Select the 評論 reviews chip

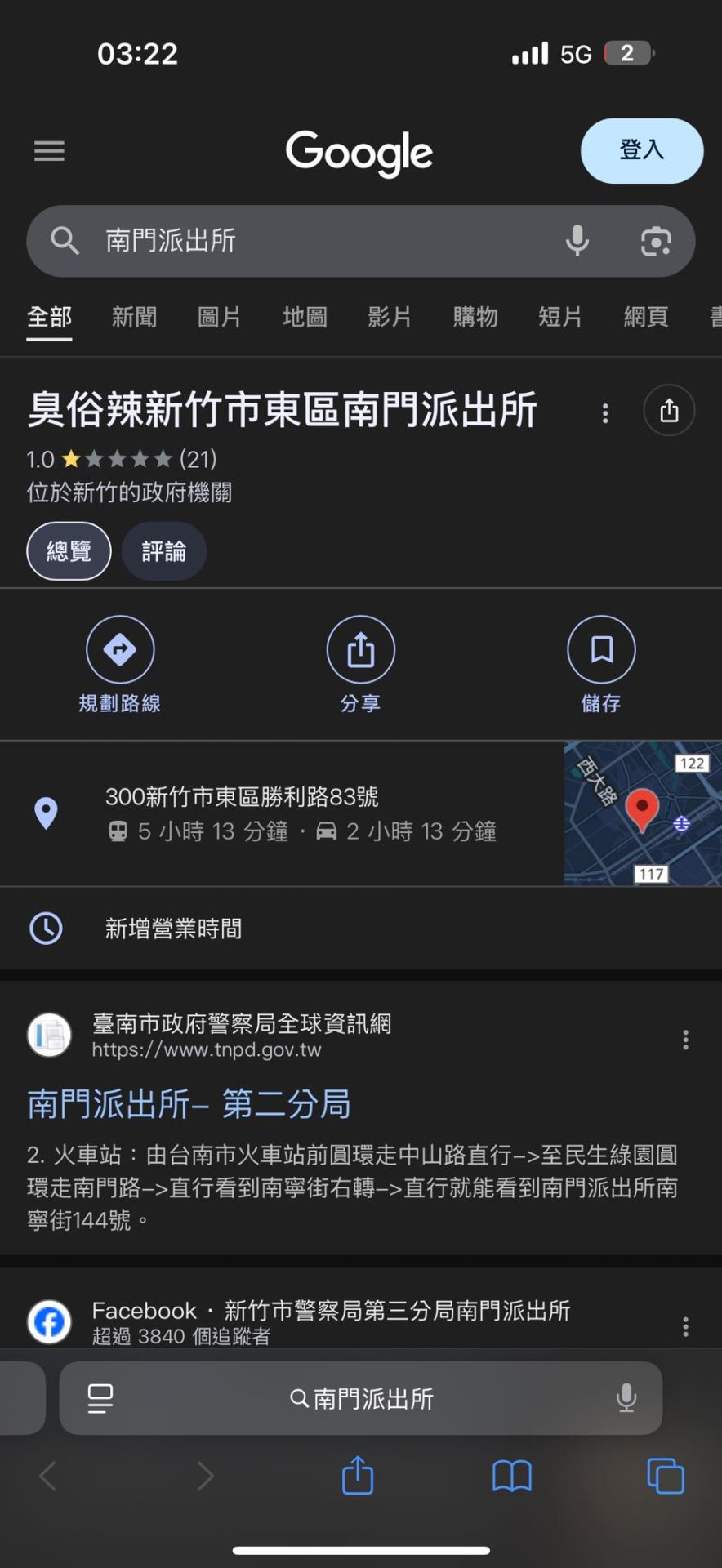[164, 551]
